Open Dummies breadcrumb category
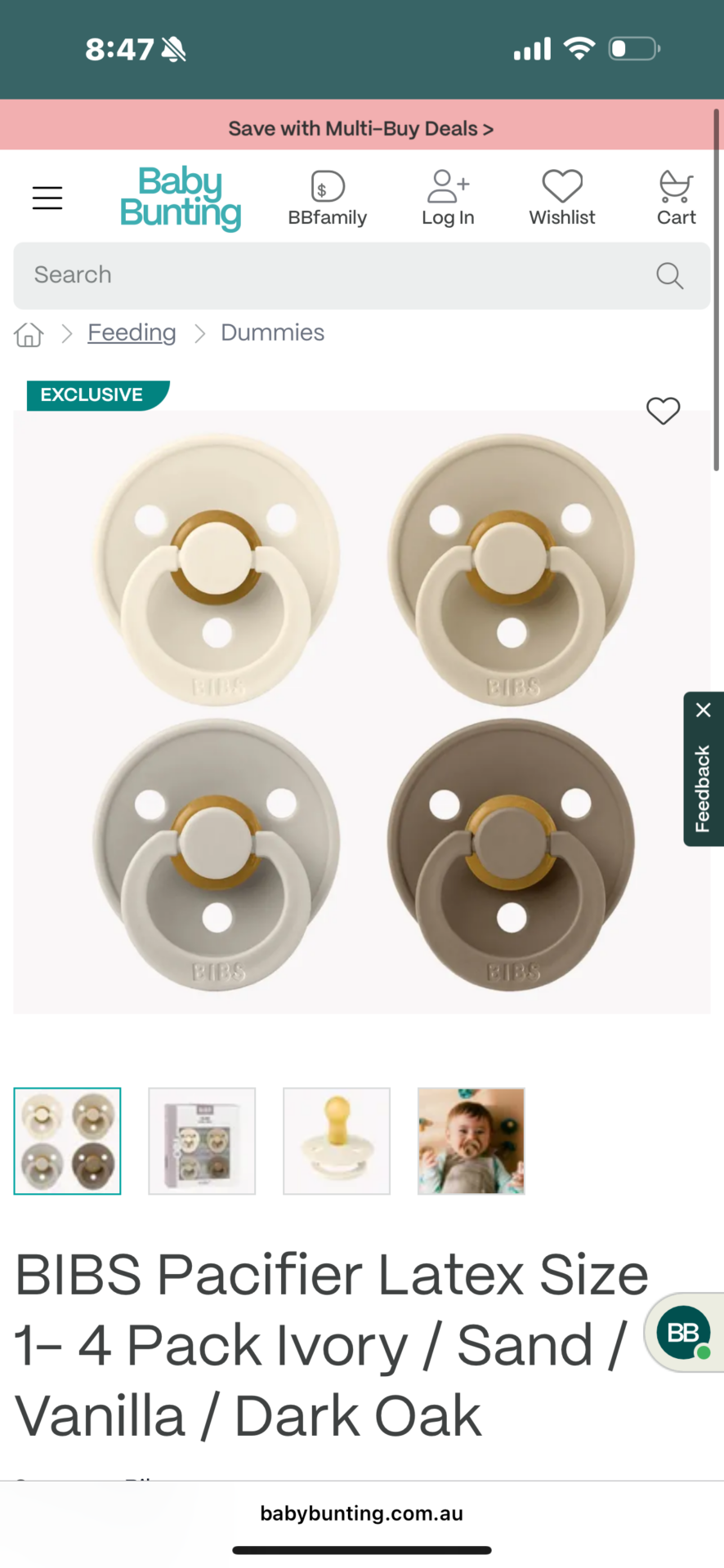The width and height of the screenshot is (724, 1568). [272, 332]
